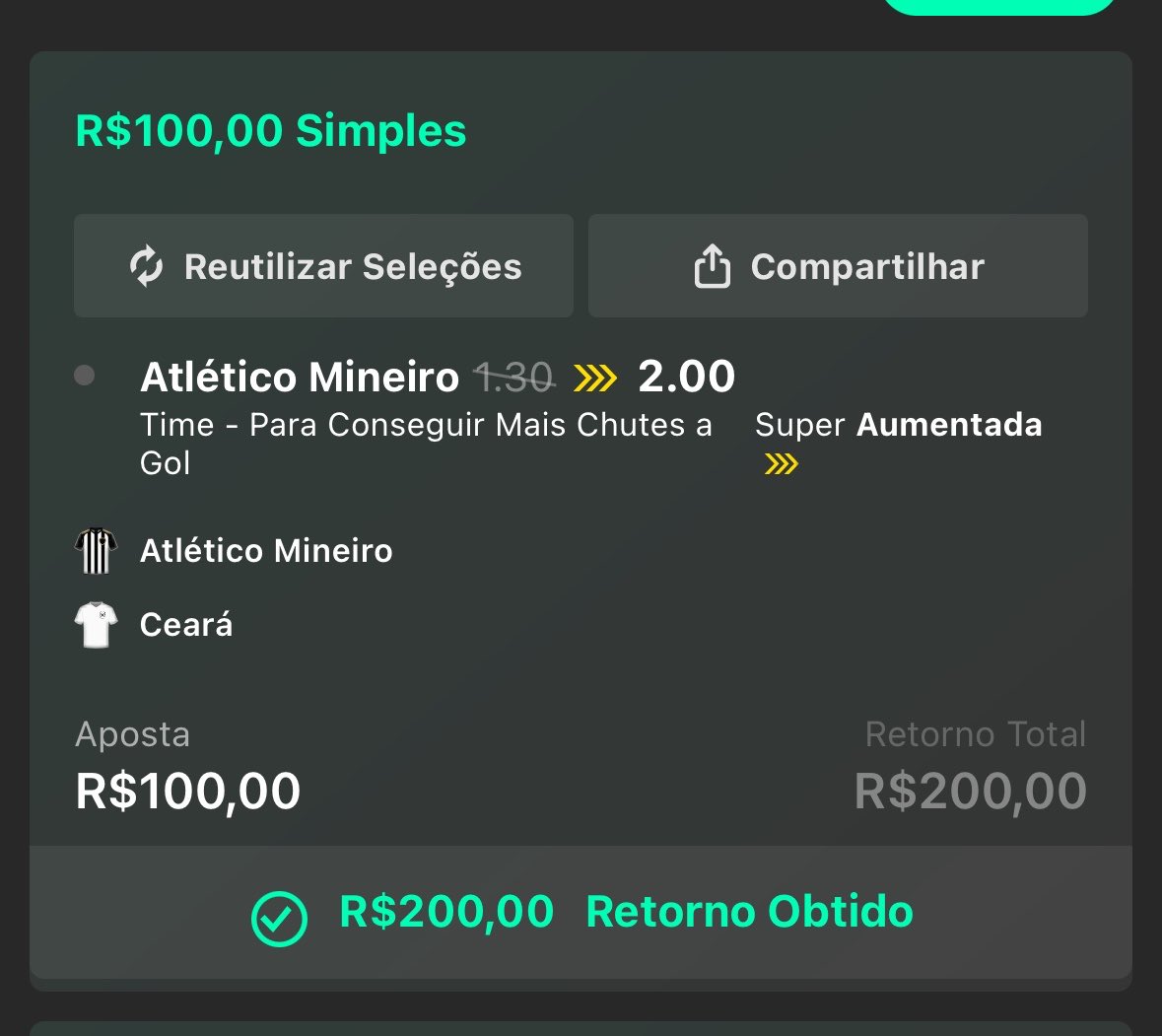Tap Reutilizar Seleções button
Screen dimensions: 1162x1036
pyautogui.click(x=323, y=266)
